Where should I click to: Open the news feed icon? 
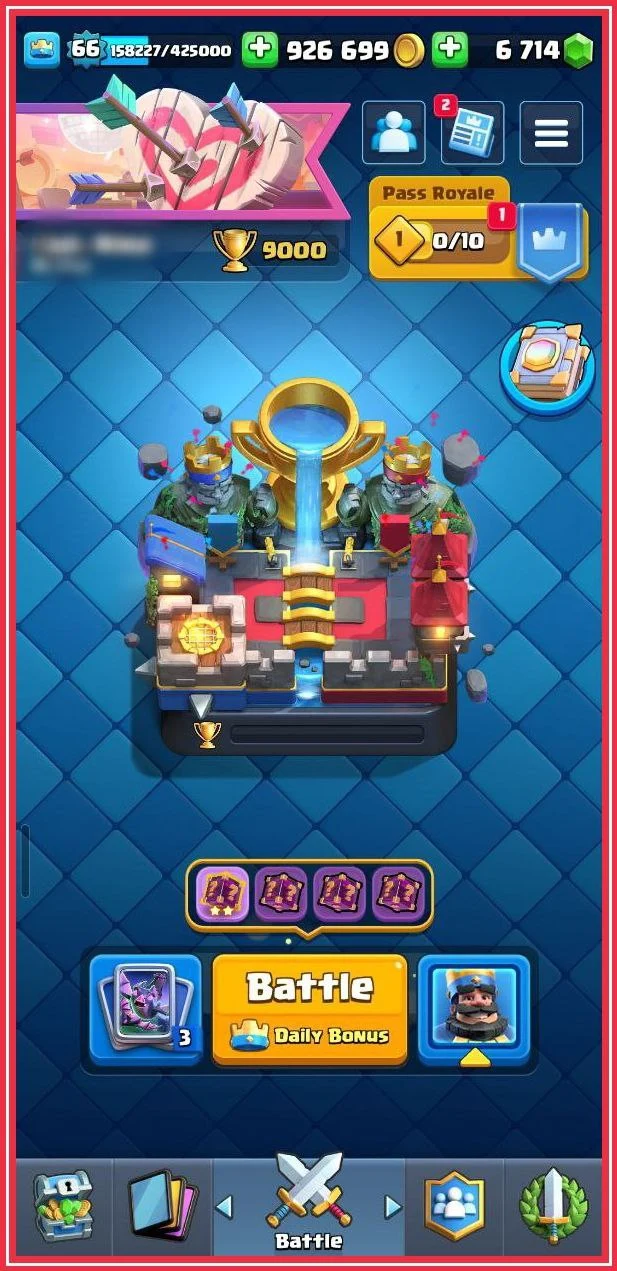point(472,132)
